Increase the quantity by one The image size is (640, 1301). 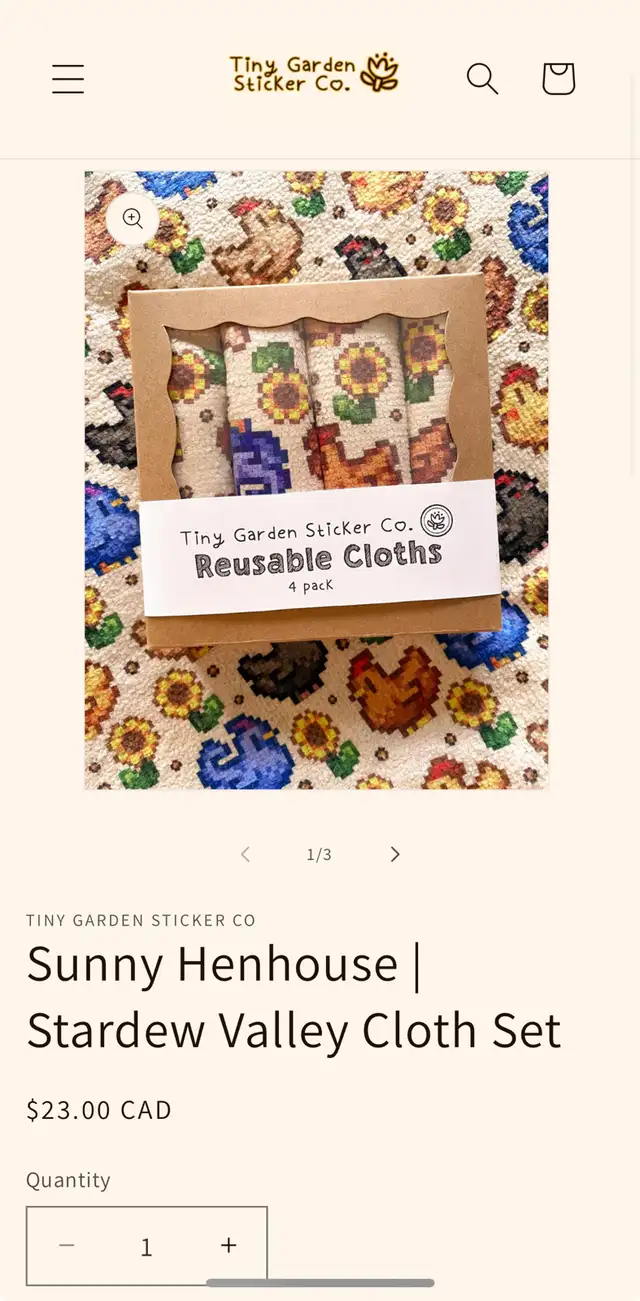click(228, 1245)
